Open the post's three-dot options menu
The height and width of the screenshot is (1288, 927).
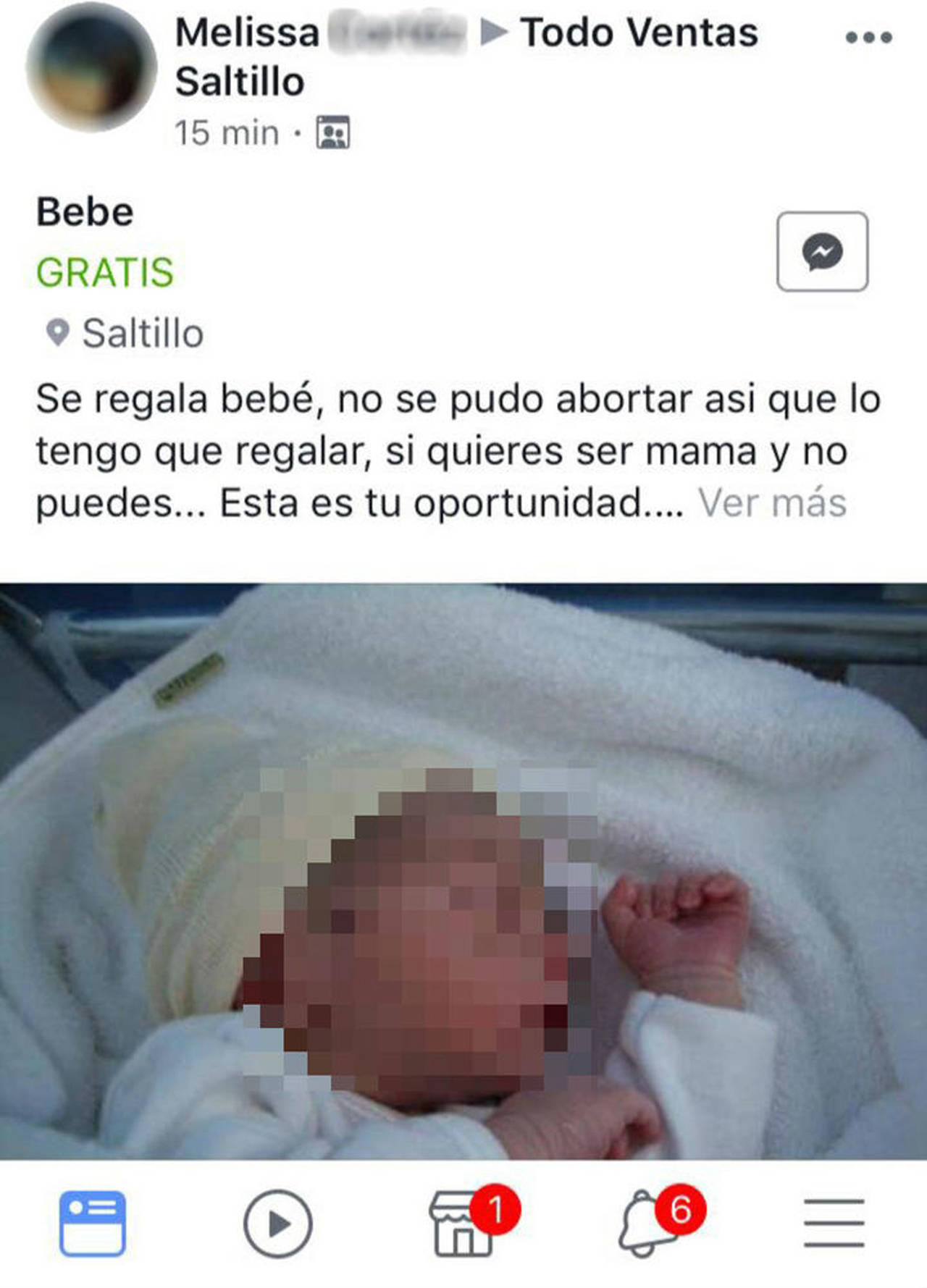(868, 37)
